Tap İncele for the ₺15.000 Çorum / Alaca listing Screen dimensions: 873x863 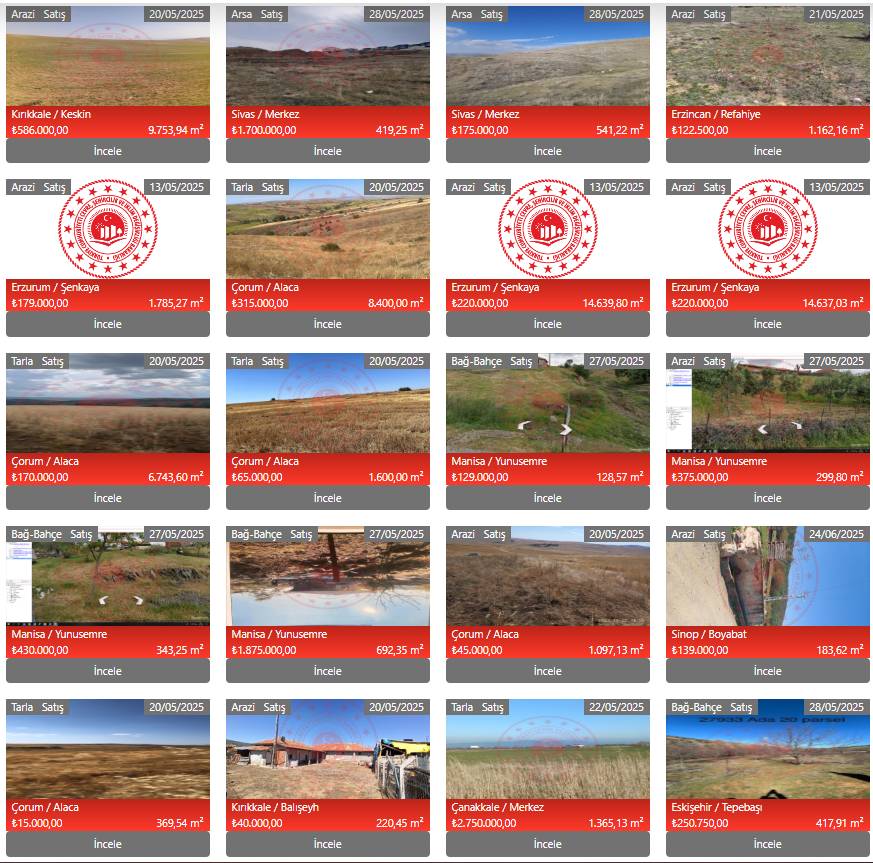108,844
